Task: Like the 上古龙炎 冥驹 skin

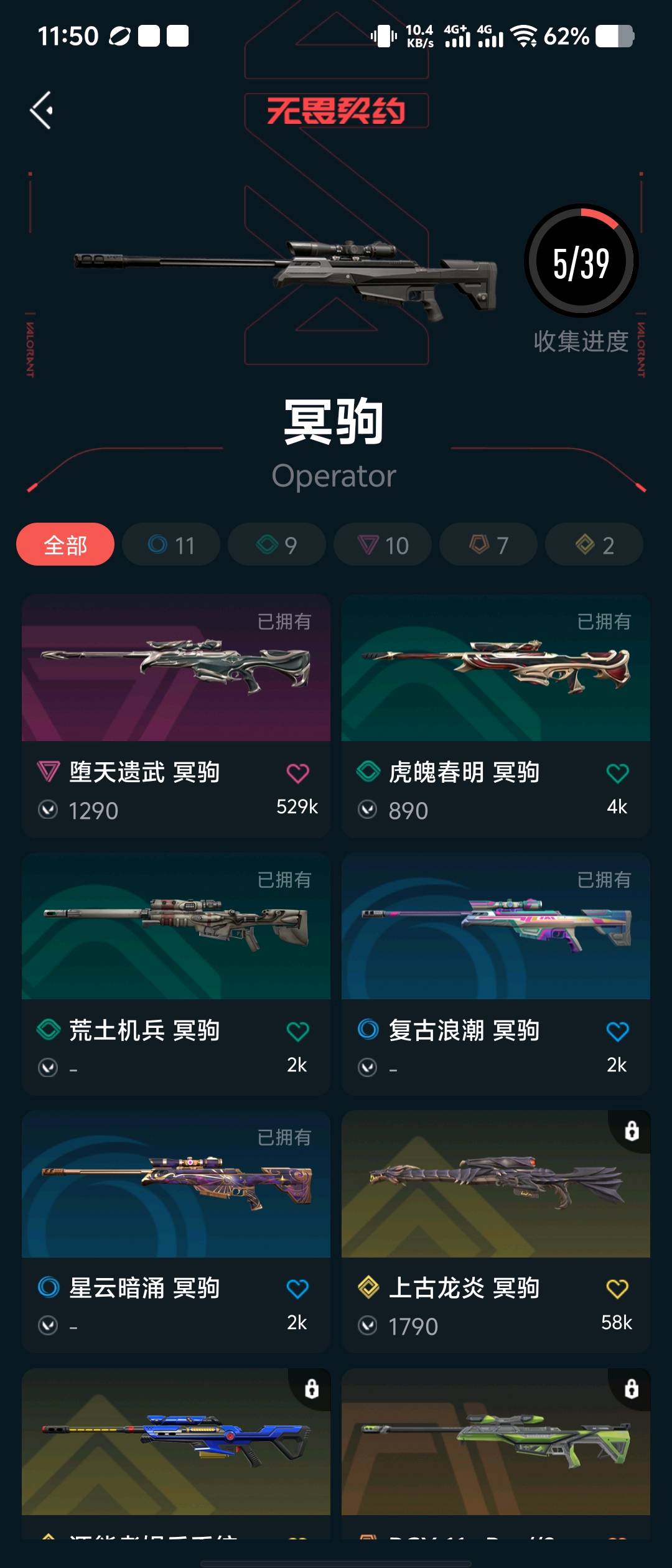Action: (617, 1289)
